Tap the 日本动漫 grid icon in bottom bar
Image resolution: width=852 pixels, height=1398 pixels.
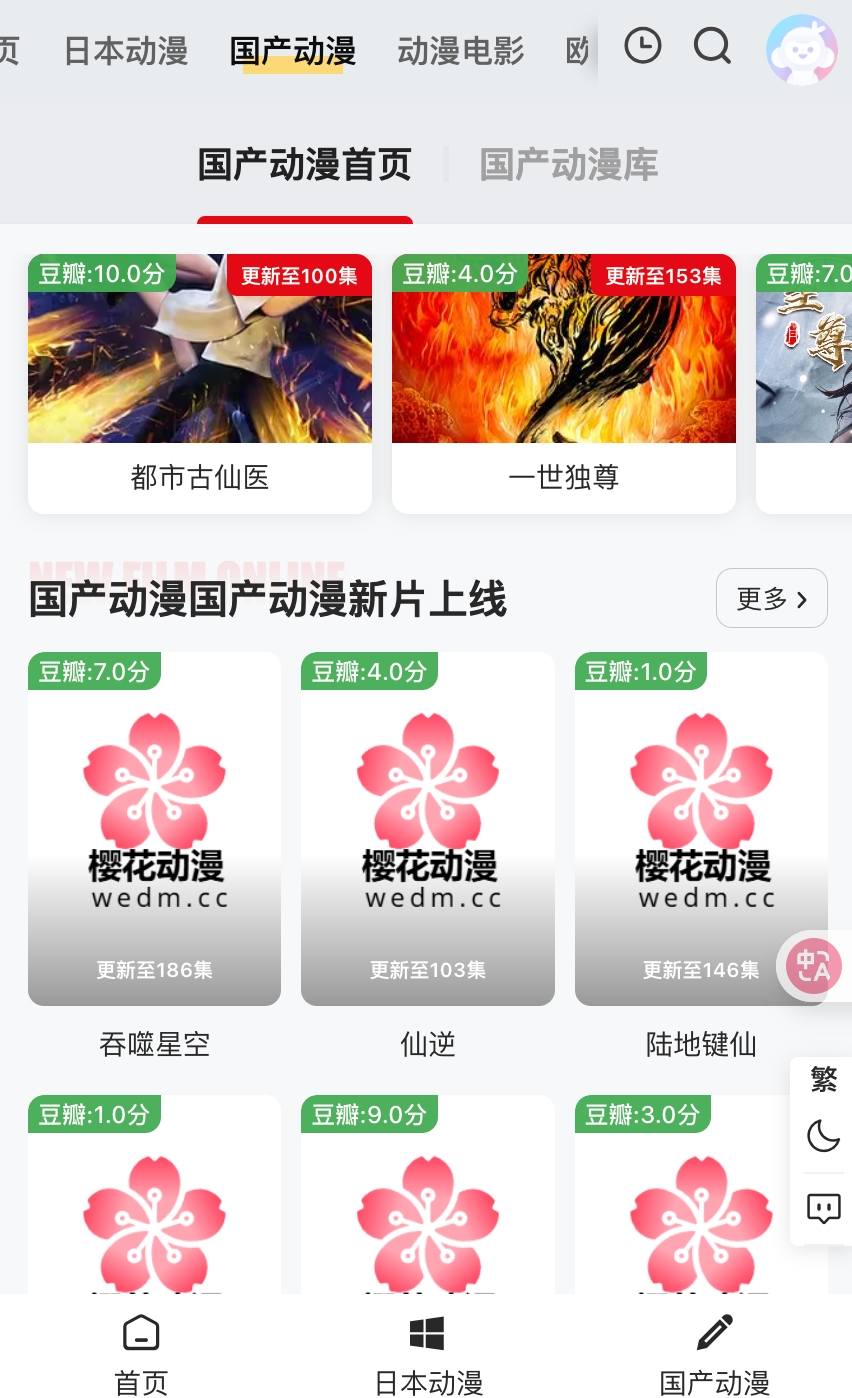coord(427,1334)
